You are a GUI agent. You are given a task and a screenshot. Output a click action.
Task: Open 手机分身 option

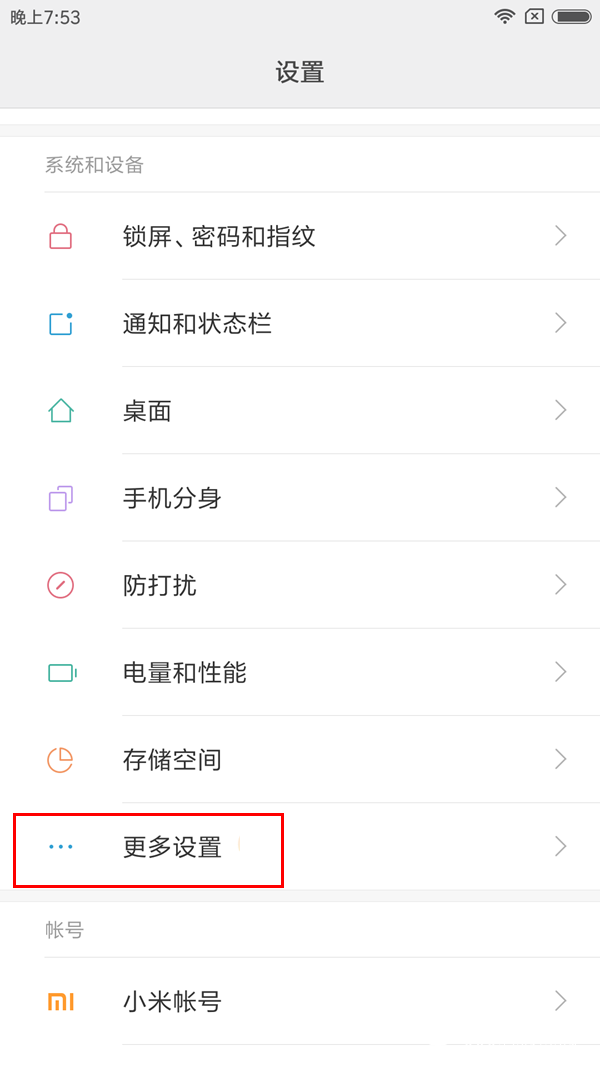click(x=300, y=497)
